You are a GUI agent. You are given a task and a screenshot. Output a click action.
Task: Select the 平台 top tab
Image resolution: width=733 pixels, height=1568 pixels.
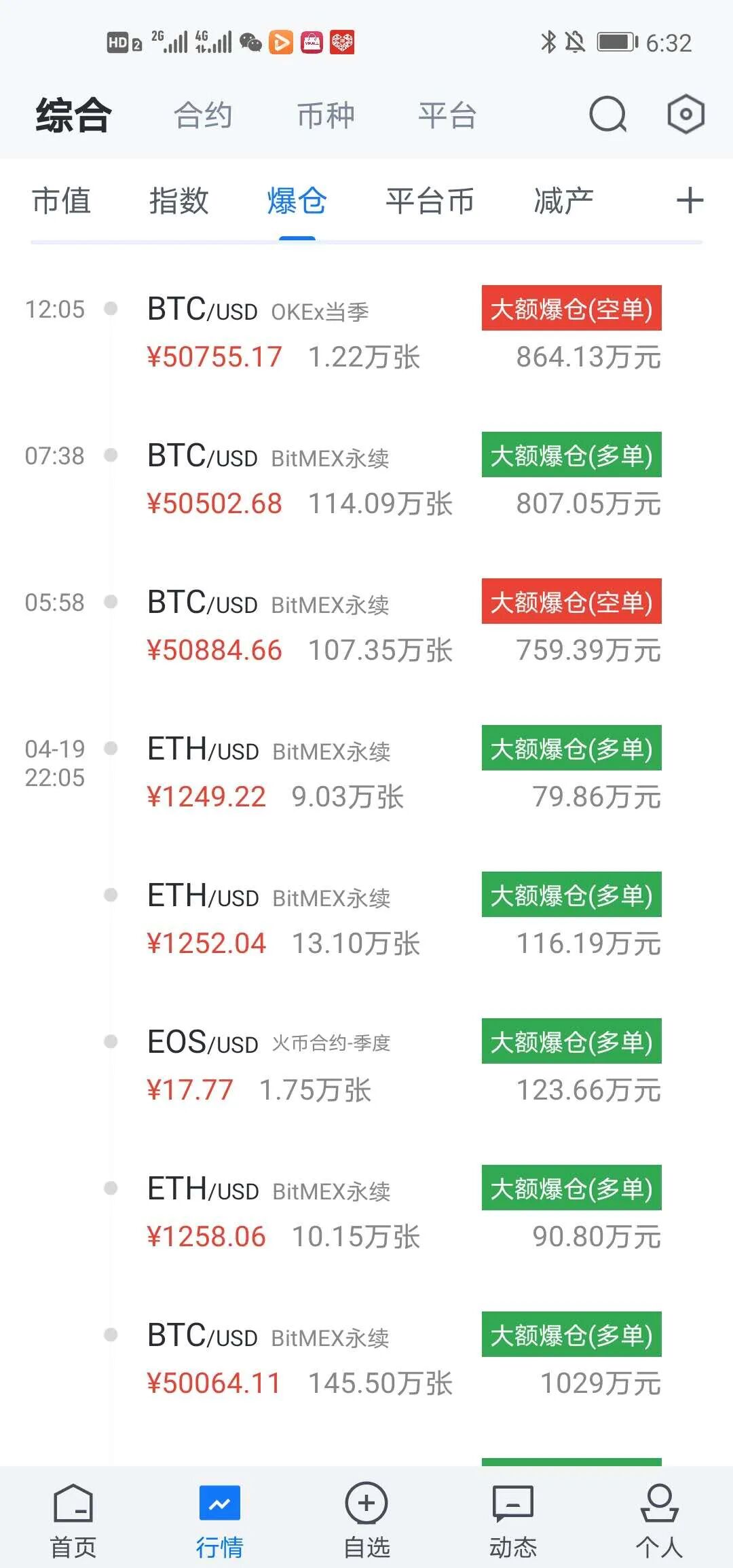(447, 115)
